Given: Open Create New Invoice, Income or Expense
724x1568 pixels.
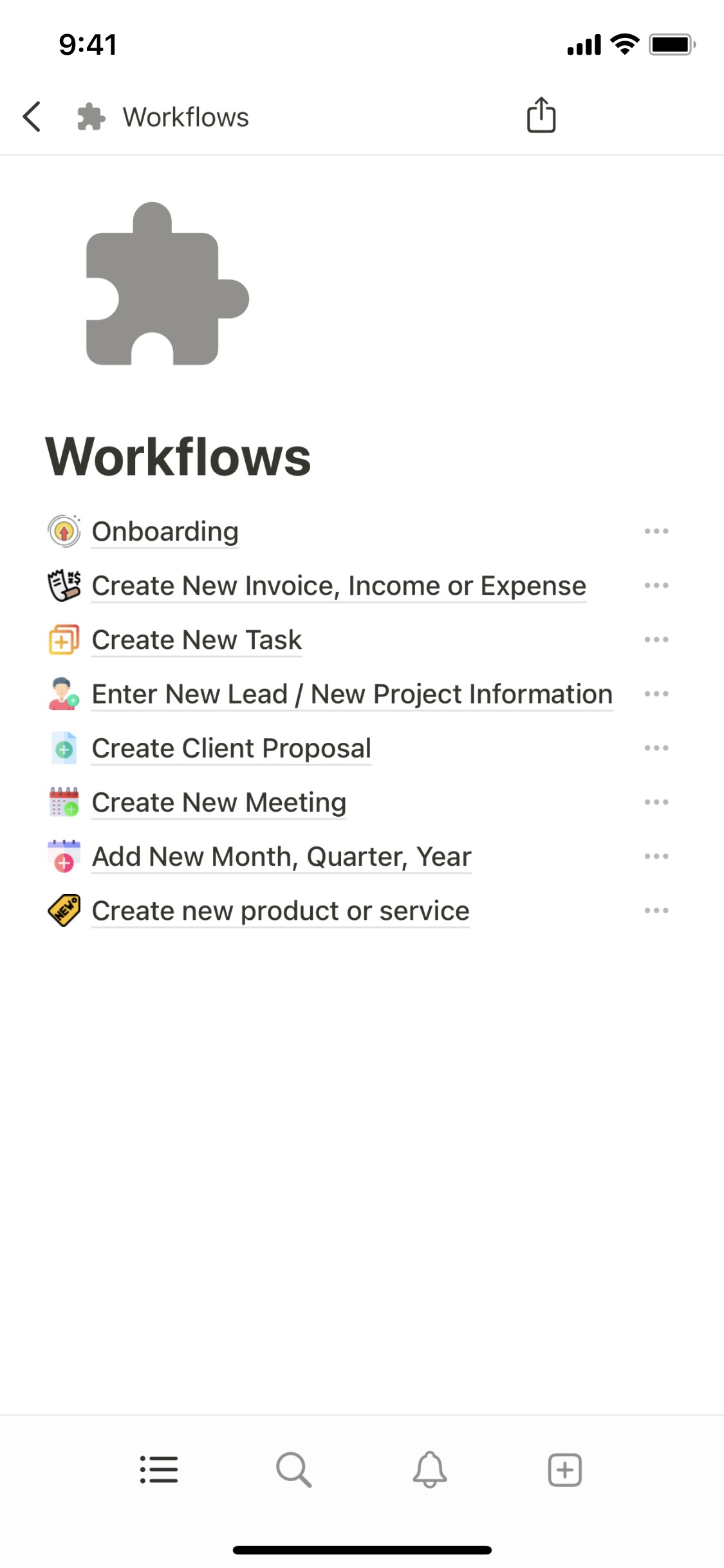Looking at the screenshot, I should click(x=339, y=586).
